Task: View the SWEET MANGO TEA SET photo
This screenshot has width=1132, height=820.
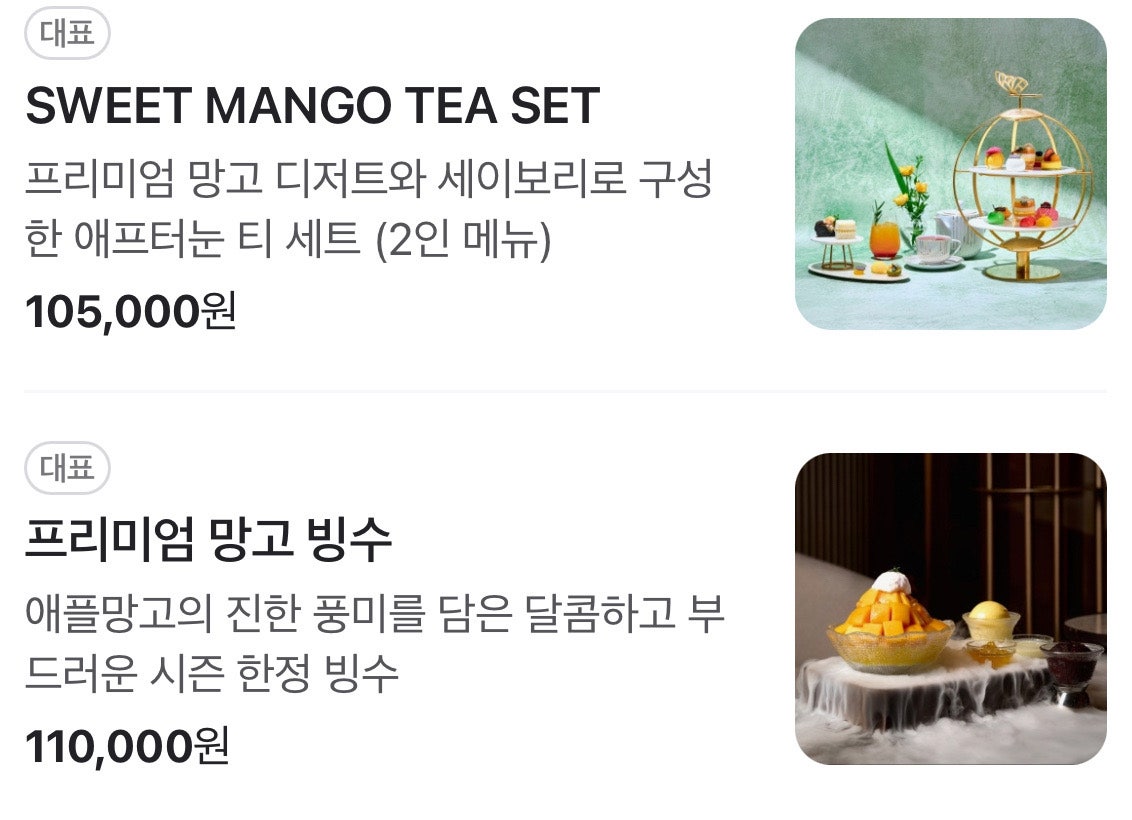Action: [950, 174]
